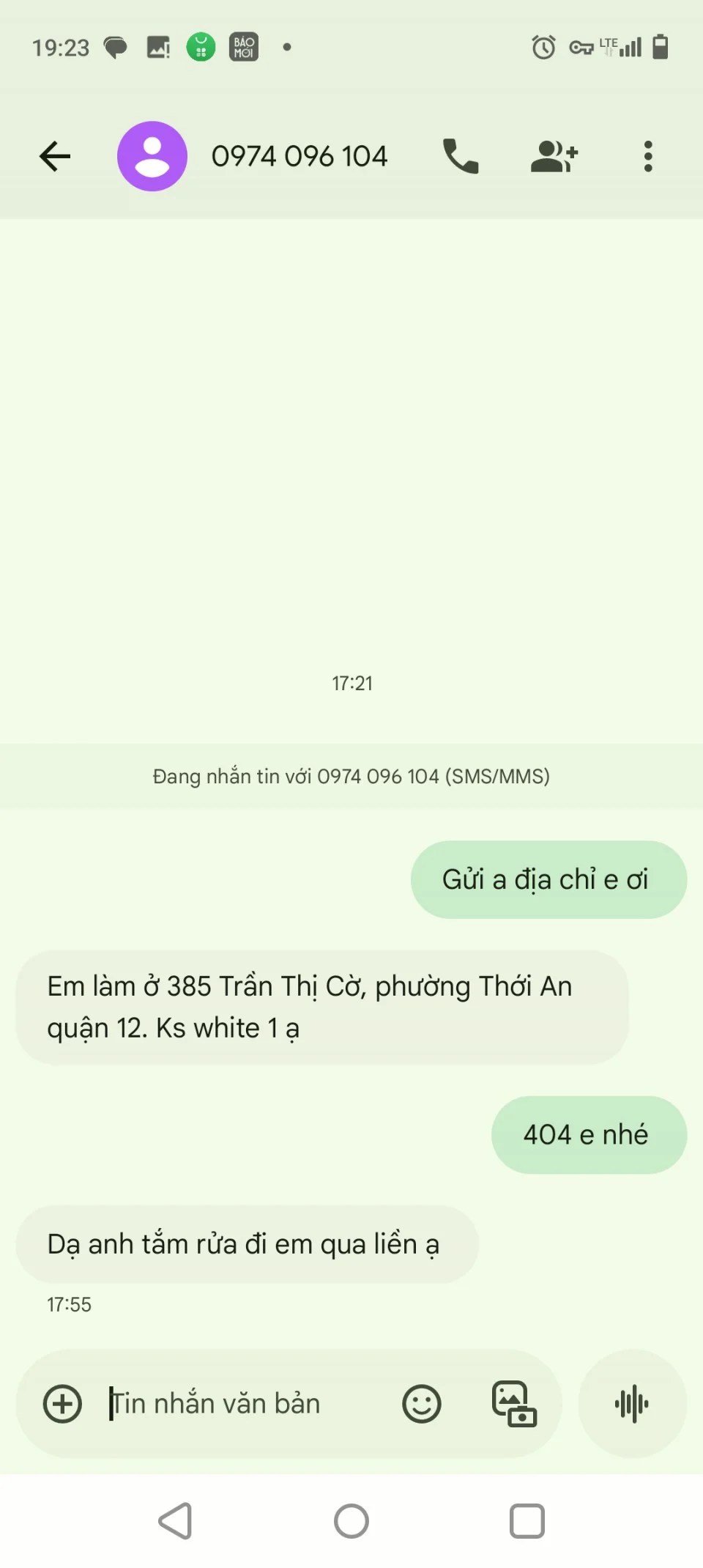Focus the text message input field
Viewport: 703px width, 1568px height.
click(242, 1404)
